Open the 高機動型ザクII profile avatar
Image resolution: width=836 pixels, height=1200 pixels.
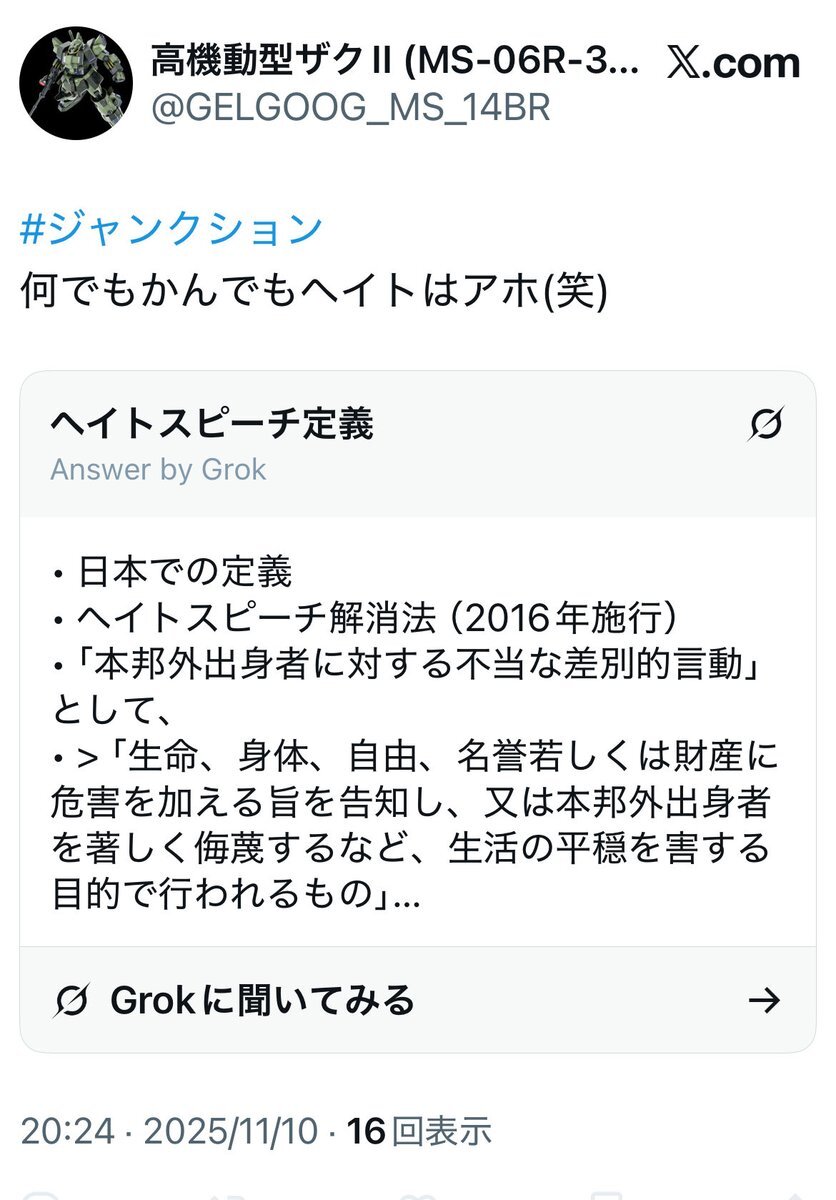(x=77, y=83)
